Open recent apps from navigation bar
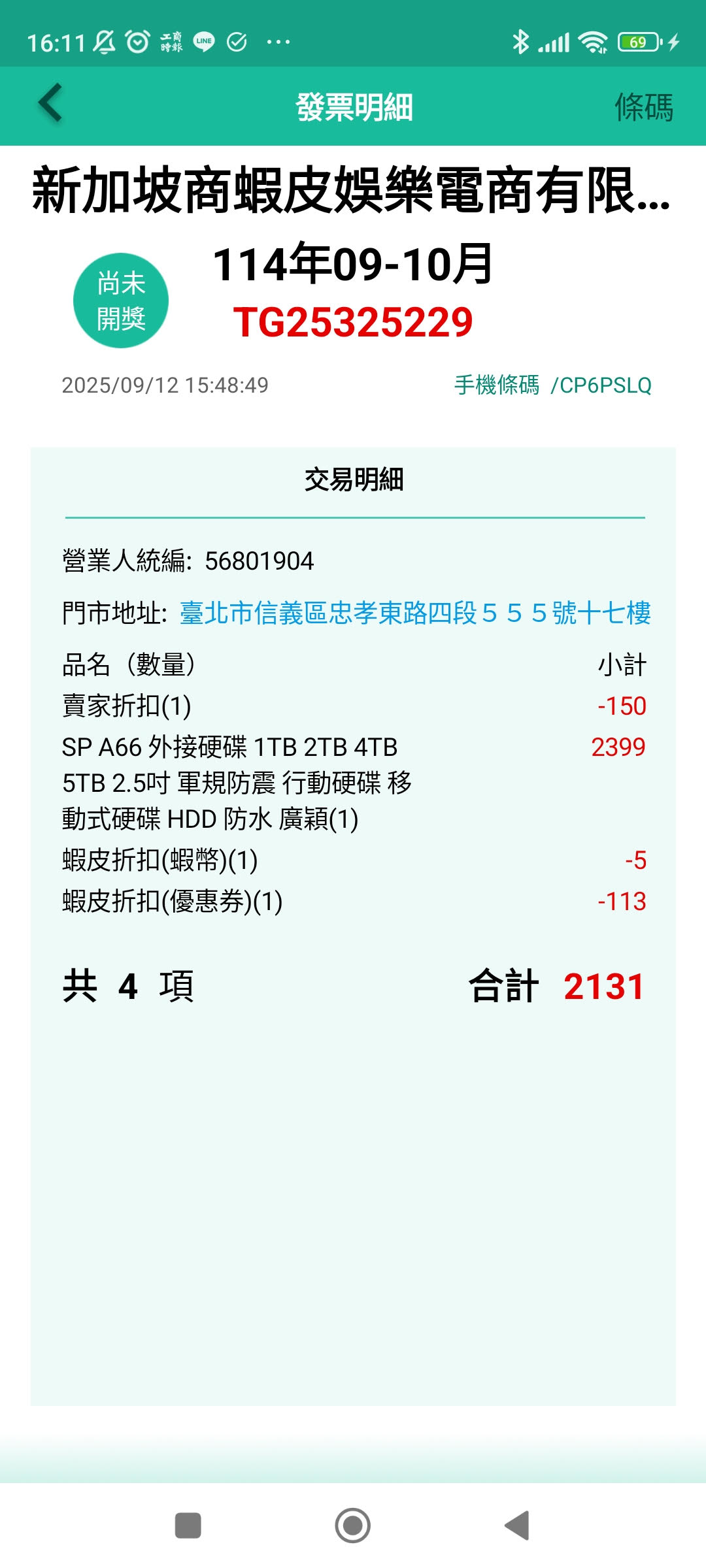This screenshot has width=706, height=1568. click(188, 1526)
